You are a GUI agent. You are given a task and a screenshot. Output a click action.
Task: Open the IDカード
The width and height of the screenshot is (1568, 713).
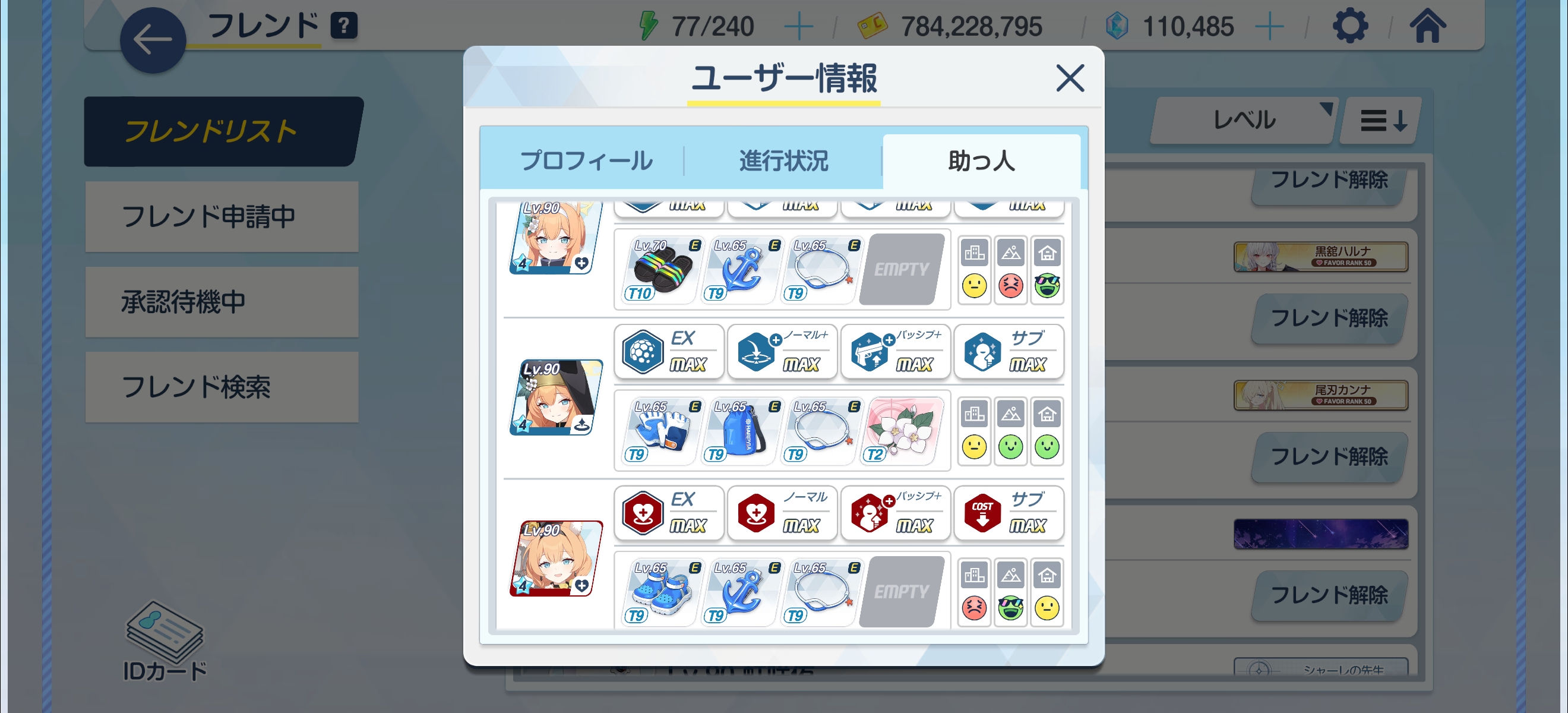pyautogui.click(x=165, y=641)
